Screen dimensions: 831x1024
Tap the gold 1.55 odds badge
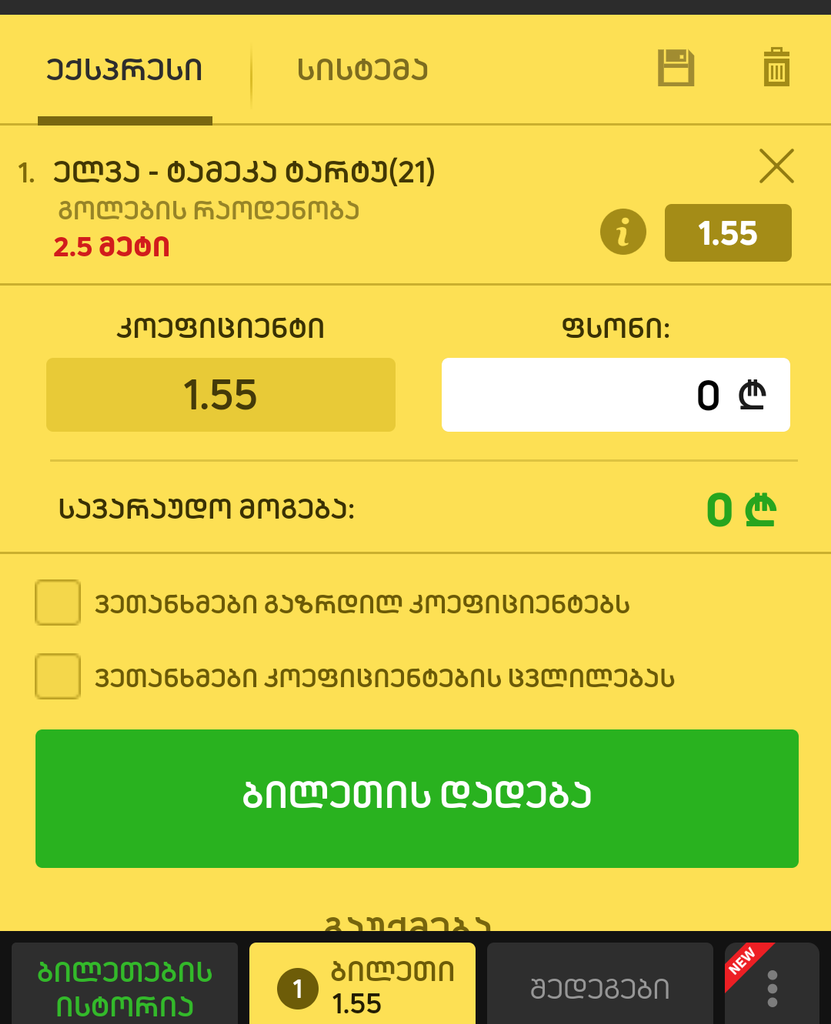(728, 233)
